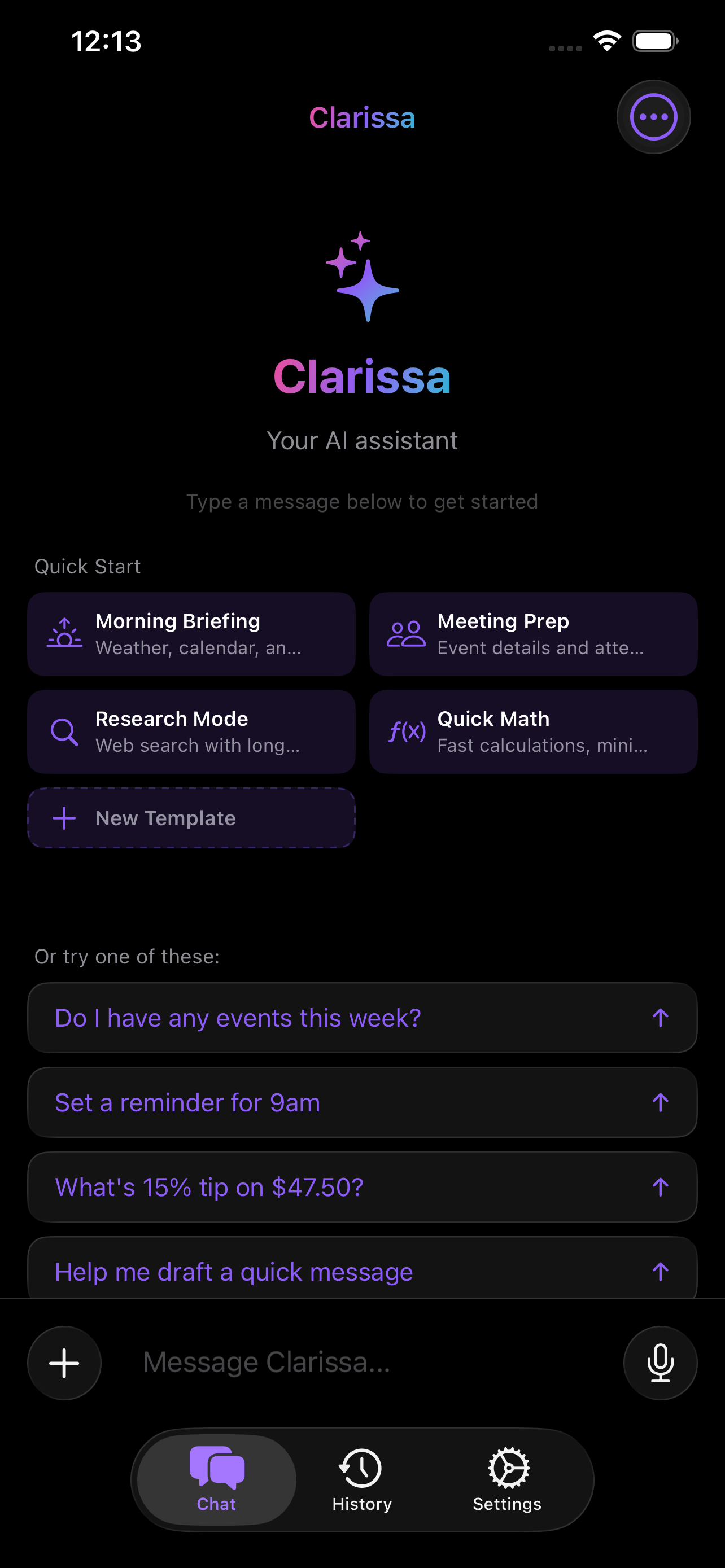Open the options menu at top right
Image resolution: width=725 pixels, height=1568 pixels.
tap(653, 116)
